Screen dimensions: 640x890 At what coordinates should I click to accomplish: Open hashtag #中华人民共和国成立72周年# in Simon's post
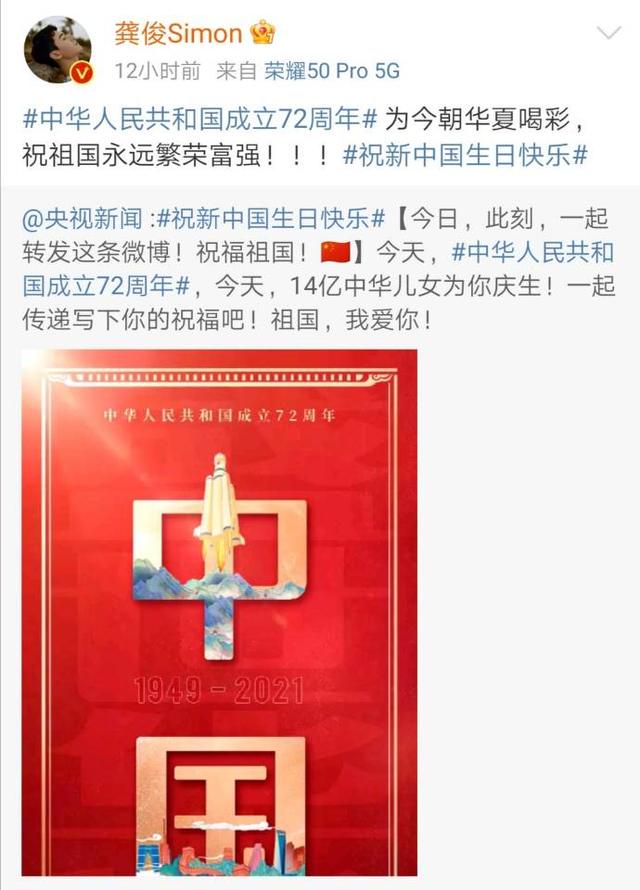199,118
